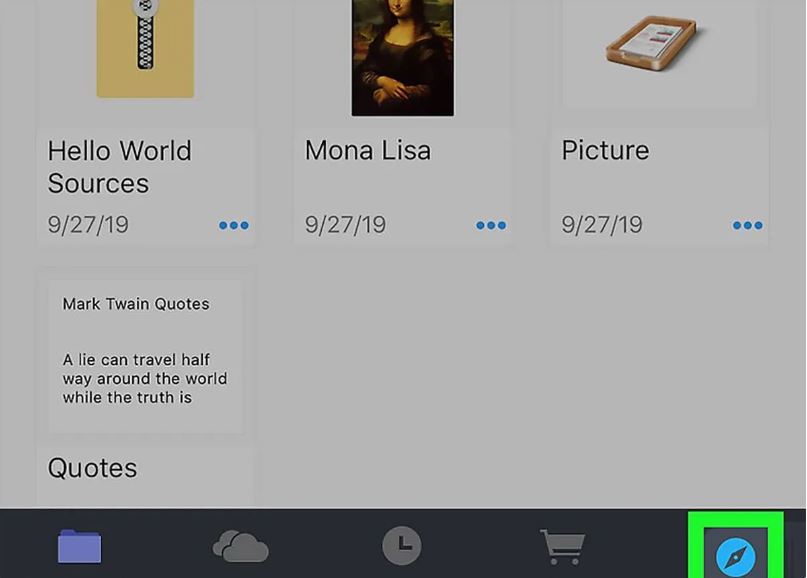Open the compass browser tab
Screen dimensions: 807x578
coord(735,556)
